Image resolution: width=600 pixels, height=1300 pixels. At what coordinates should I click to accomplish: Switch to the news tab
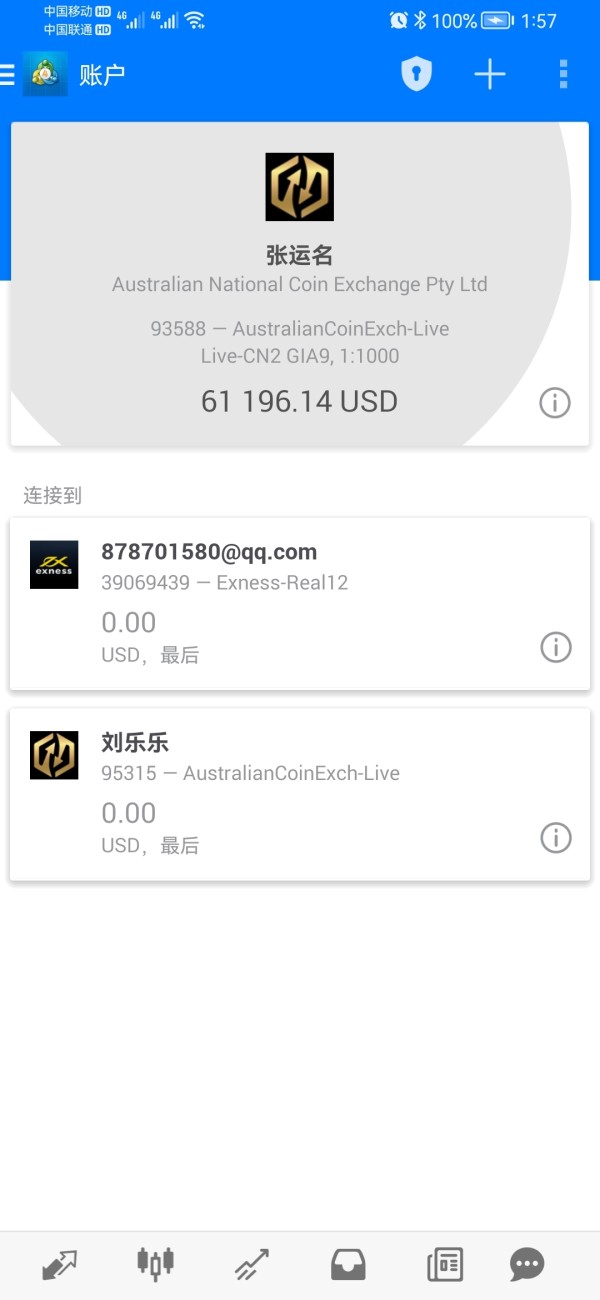444,1265
